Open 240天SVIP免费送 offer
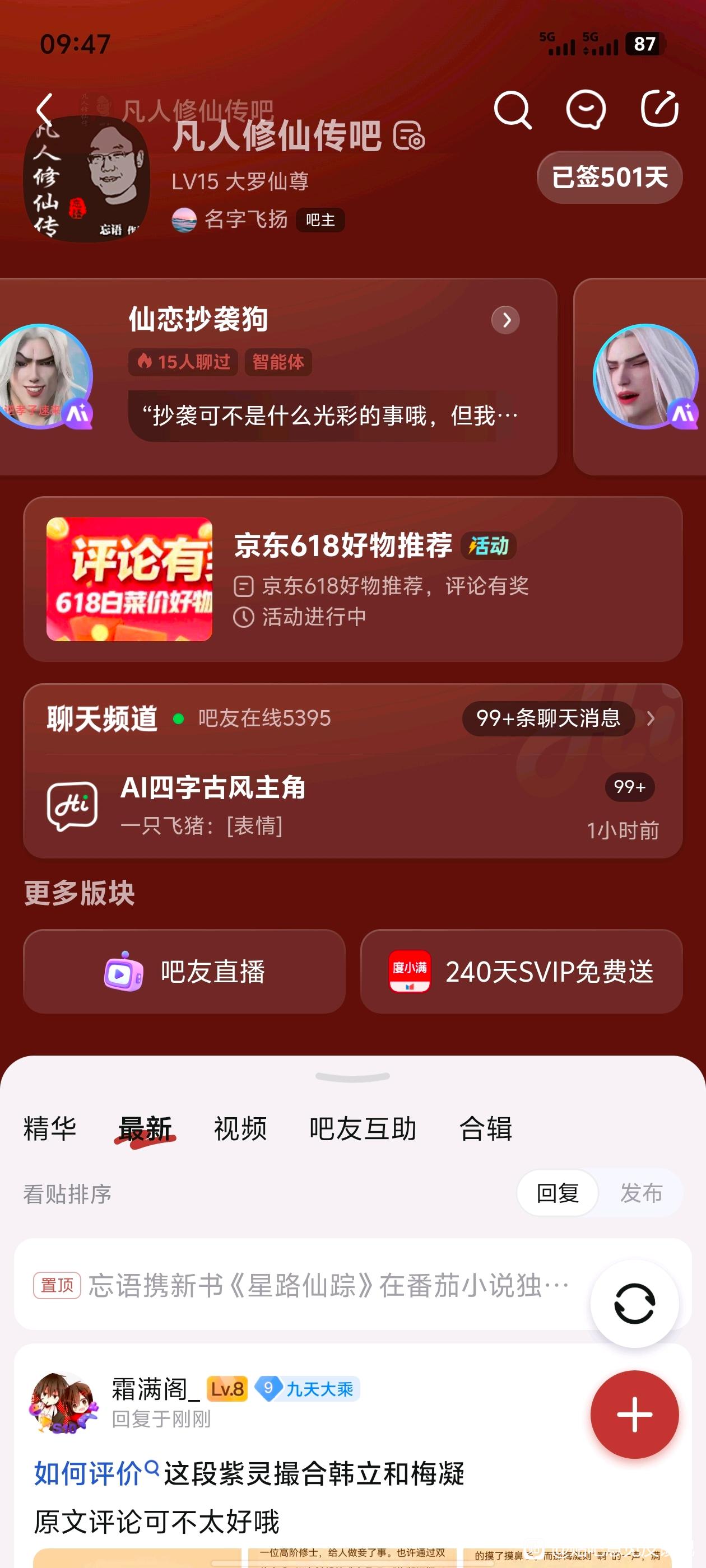The image size is (706, 1568). [521, 972]
